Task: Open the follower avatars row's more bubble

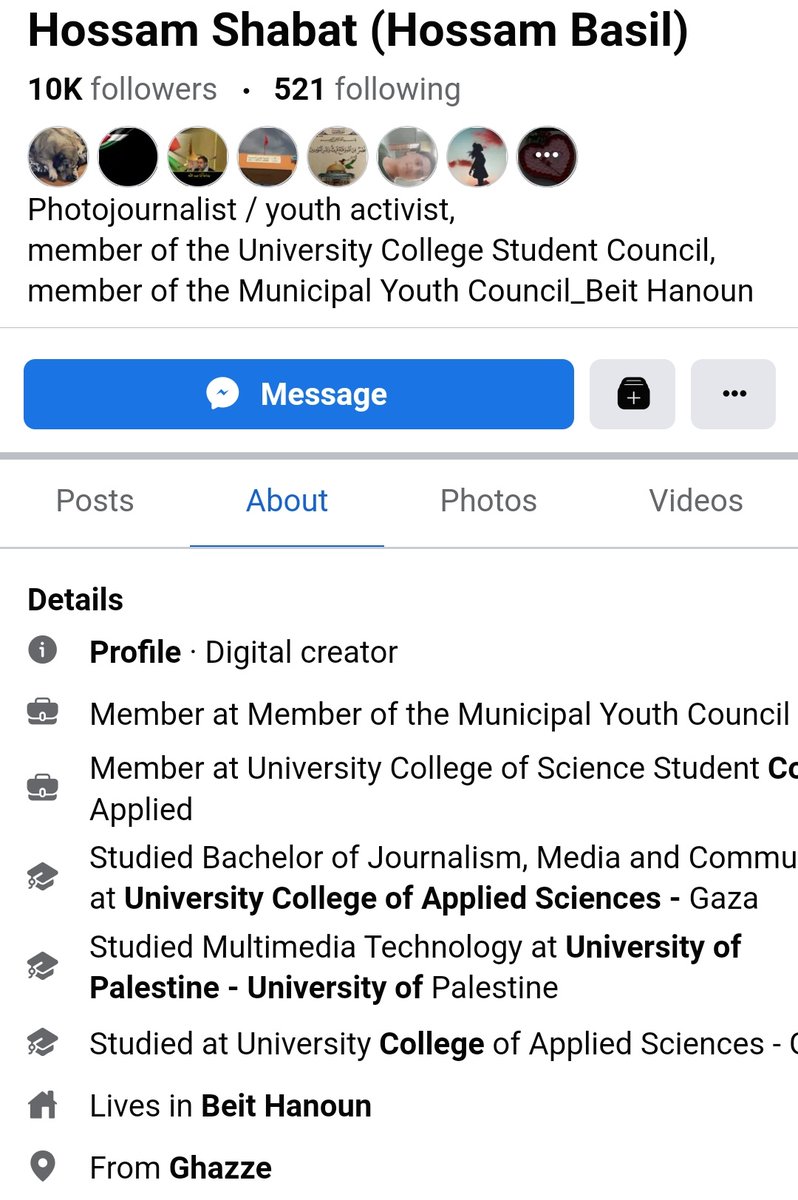Action: tap(546, 157)
